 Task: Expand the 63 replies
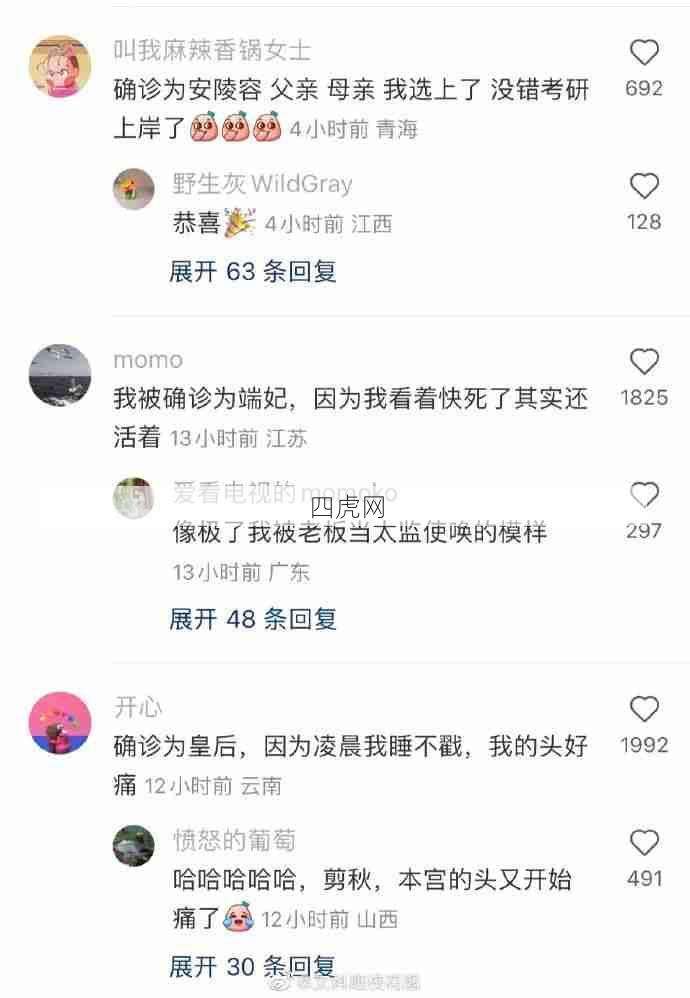252,271
